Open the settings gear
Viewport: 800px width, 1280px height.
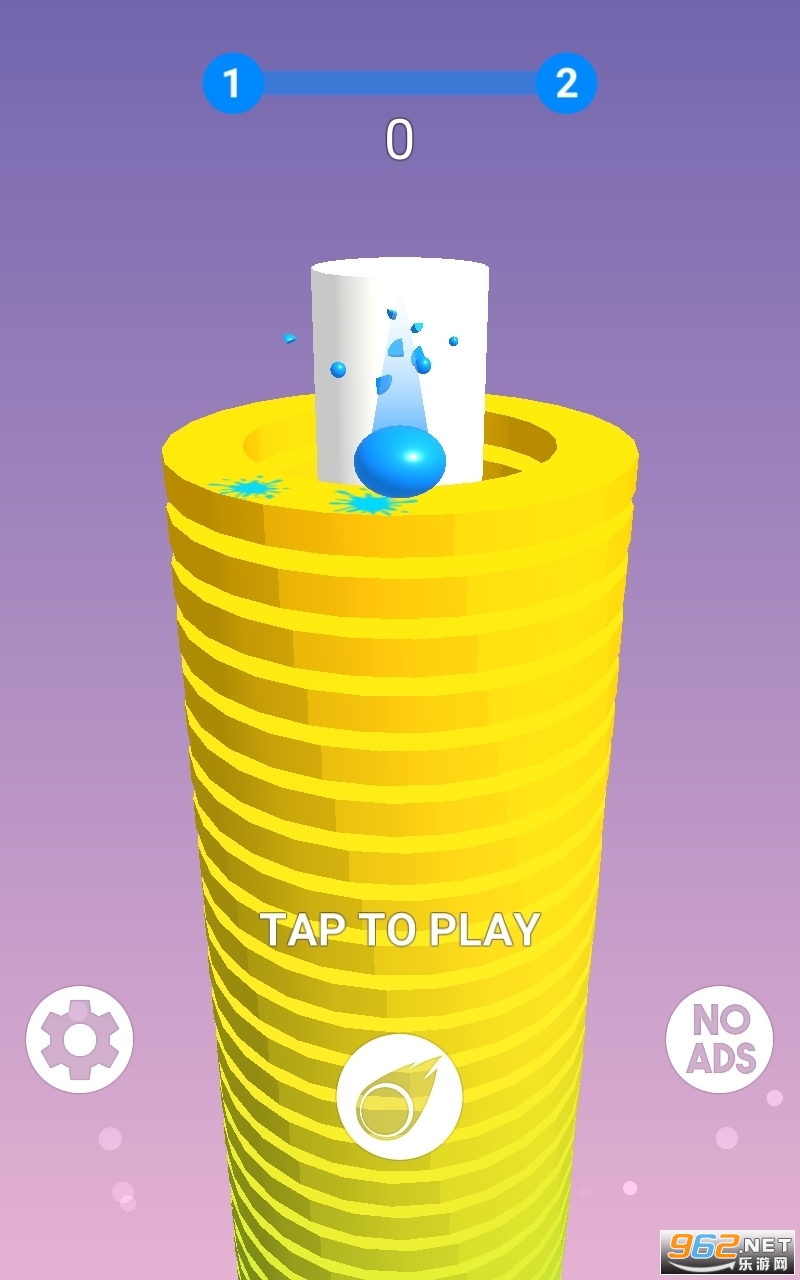point(79,1039)
